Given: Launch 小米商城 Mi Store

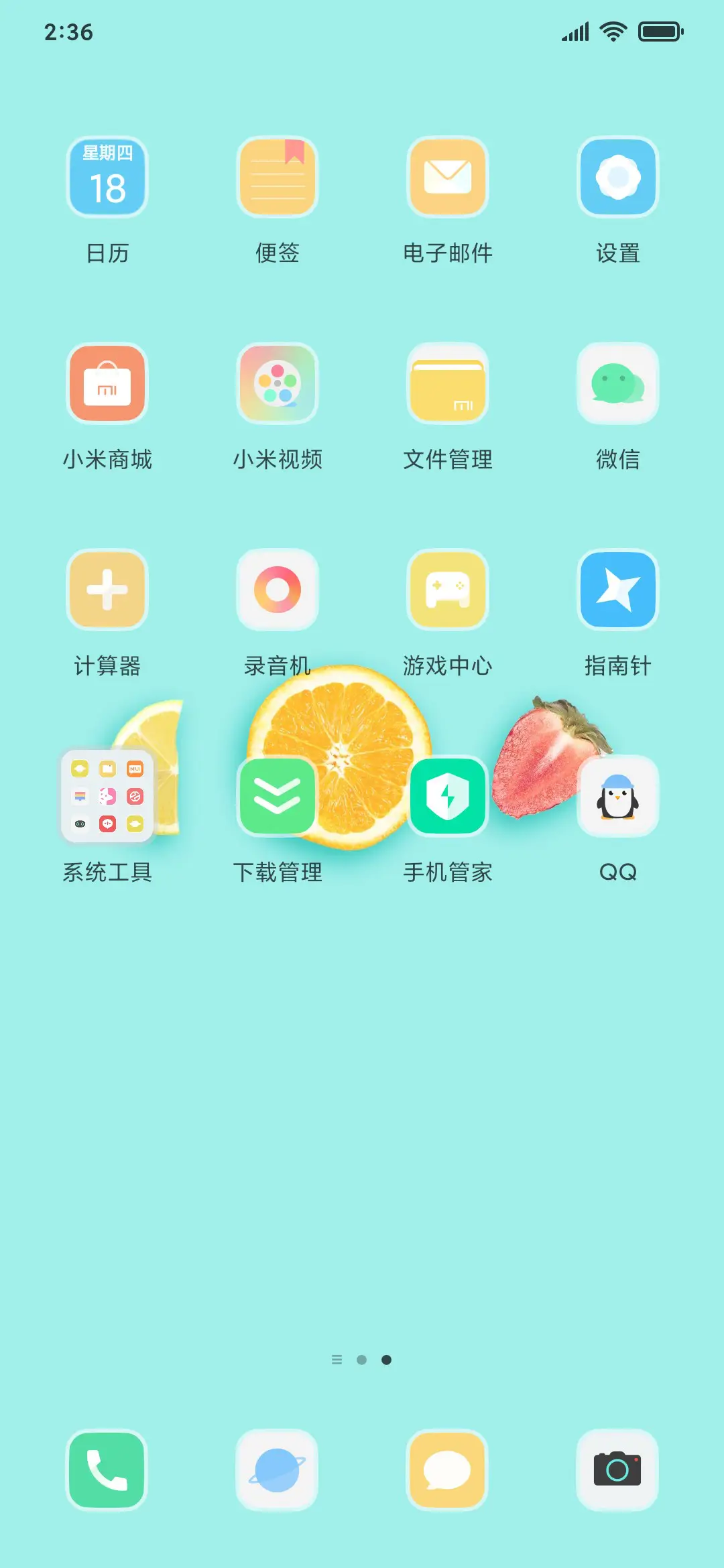Looking at the screenshot, I should pos(107,383).
